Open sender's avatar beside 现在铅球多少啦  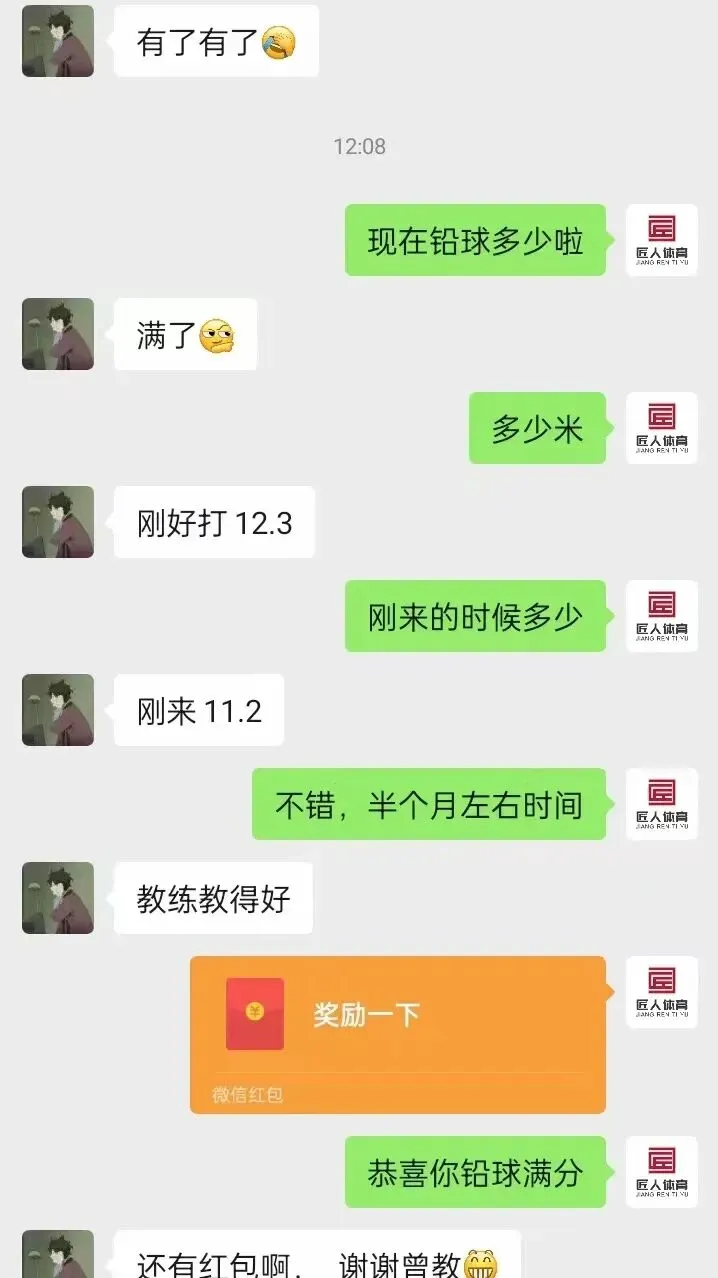(661, 240)
